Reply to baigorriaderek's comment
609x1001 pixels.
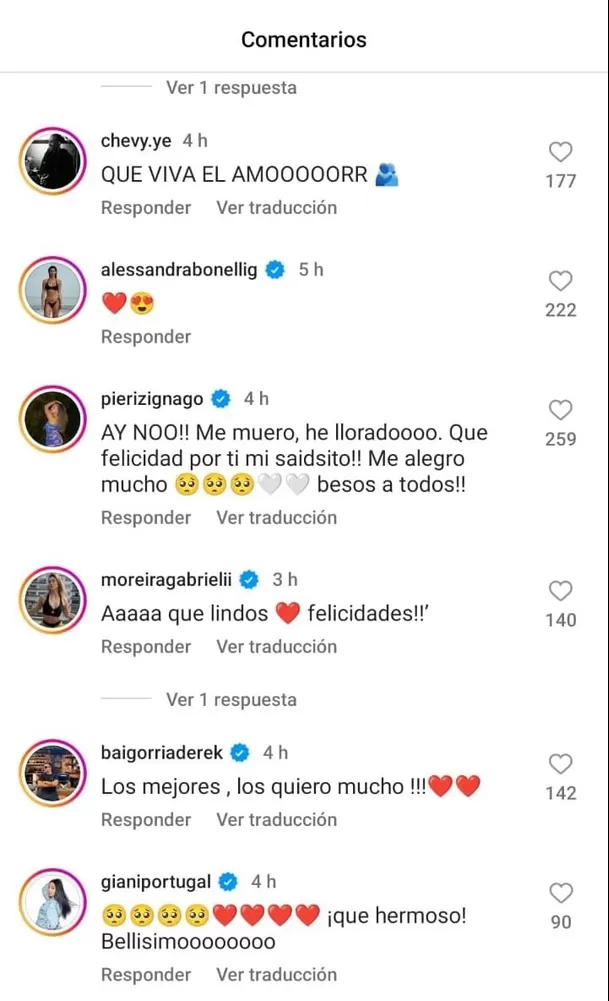coord(146,820)
